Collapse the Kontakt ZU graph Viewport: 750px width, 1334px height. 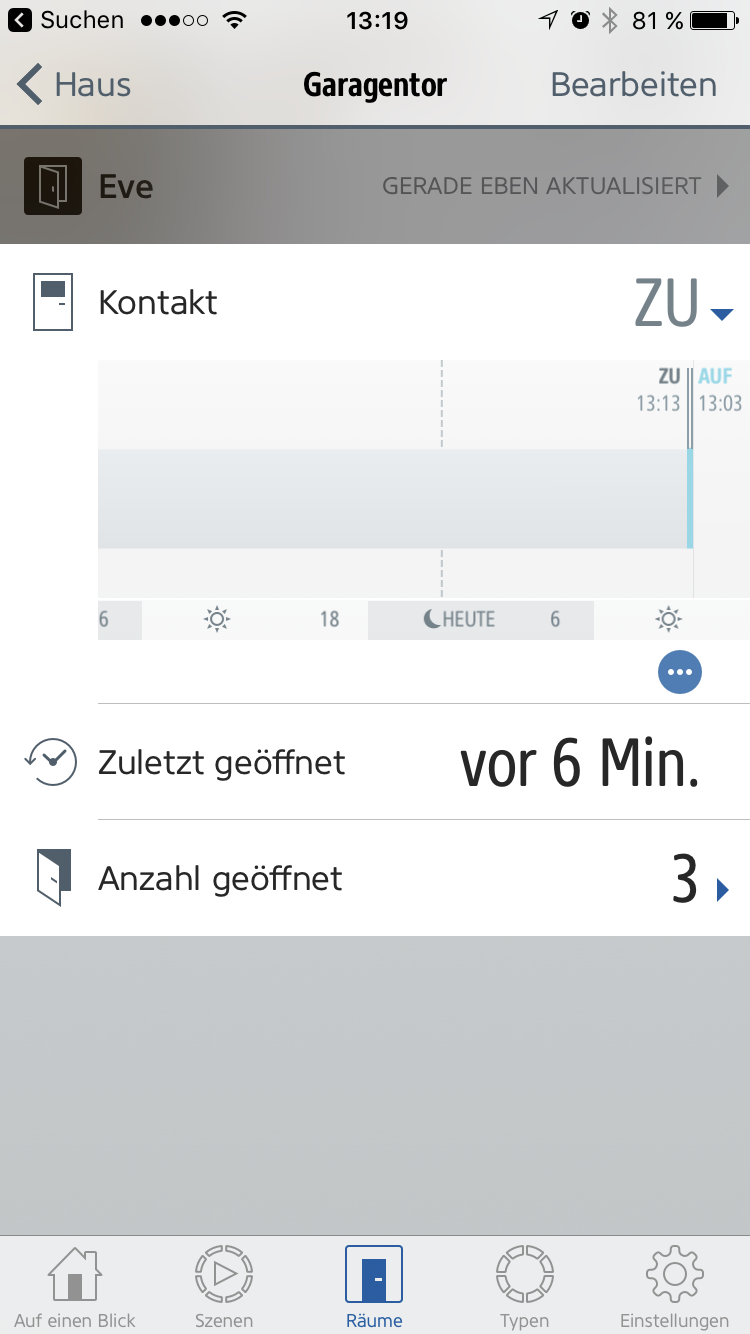pyautogui.click(x=721, y=315)
